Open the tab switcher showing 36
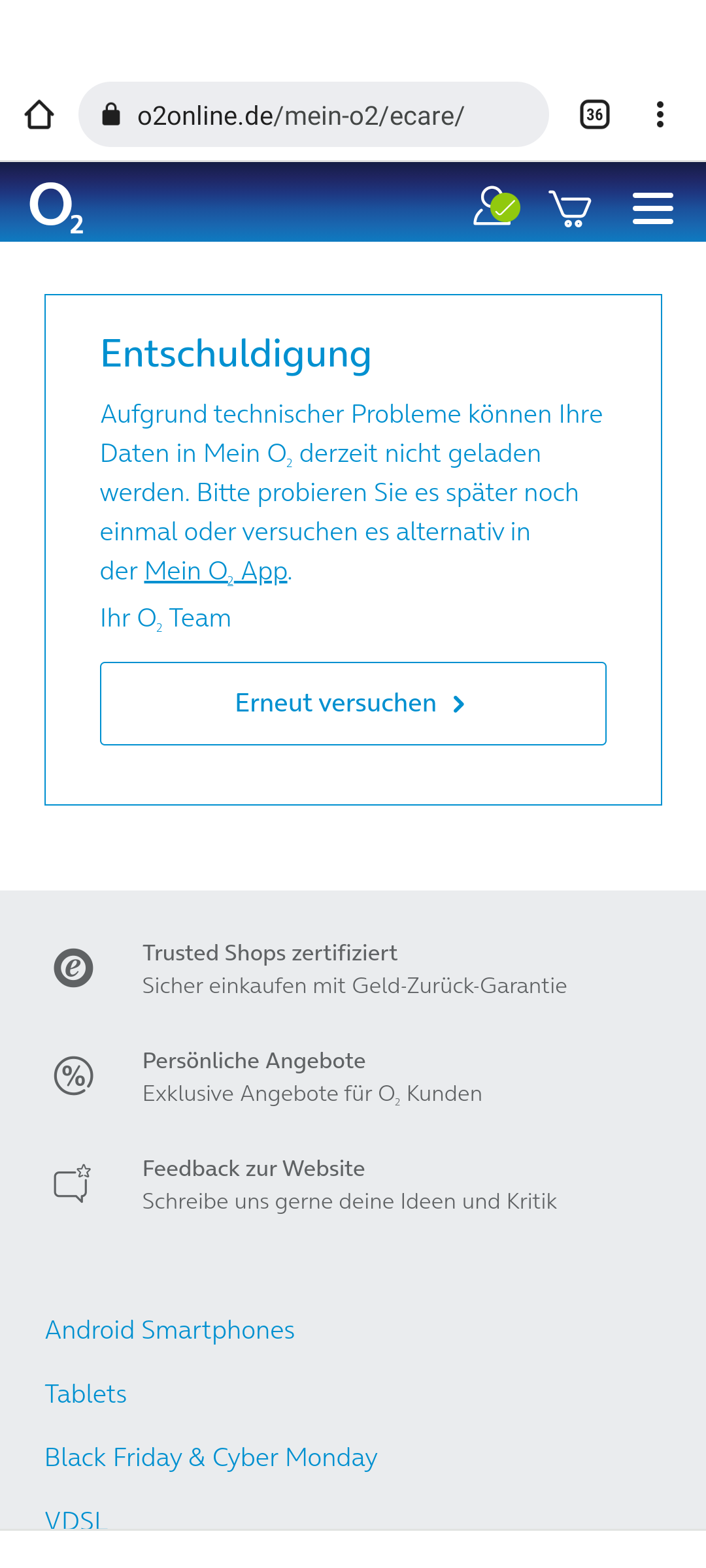Image resolution: width=706 pixels, height=1568 pixels. (x=595, y=115)
